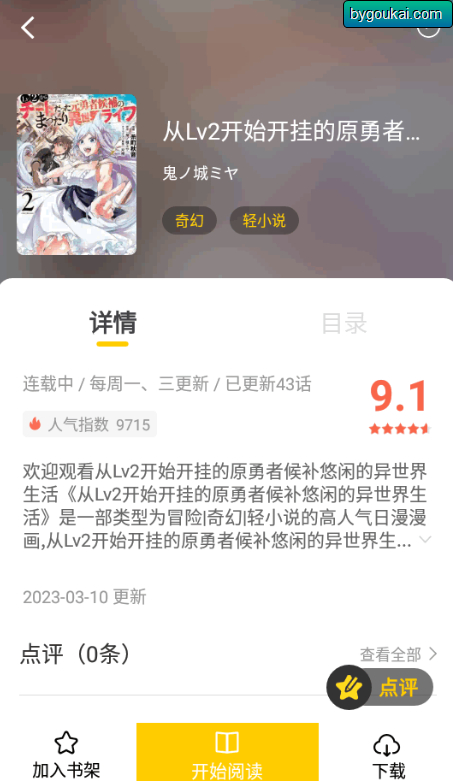Open the manga cover image
The width and height of the screenshot is (453, 781).
pos(77,174)
